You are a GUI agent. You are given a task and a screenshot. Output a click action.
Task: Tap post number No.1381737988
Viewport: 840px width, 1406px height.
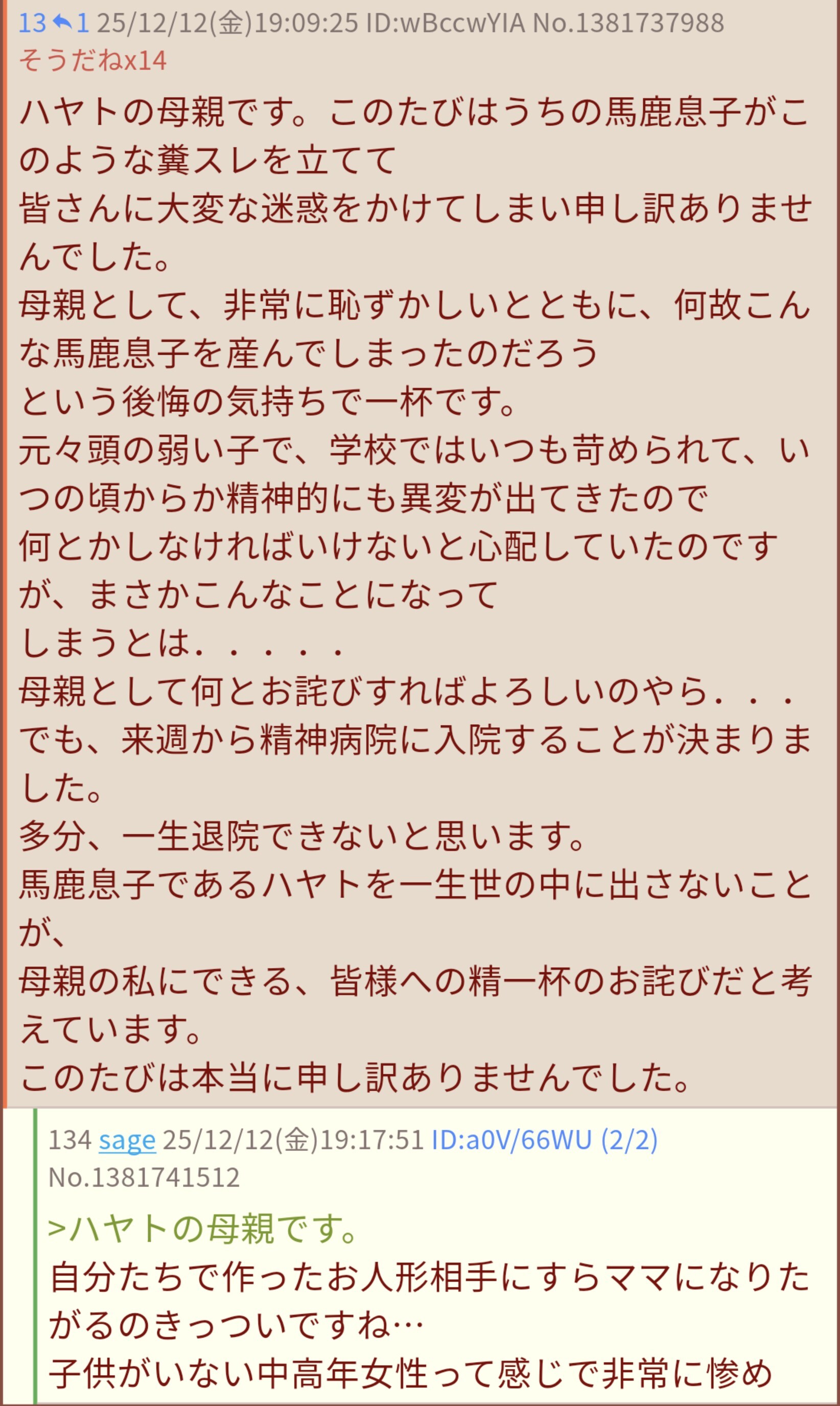coord(628,23)
